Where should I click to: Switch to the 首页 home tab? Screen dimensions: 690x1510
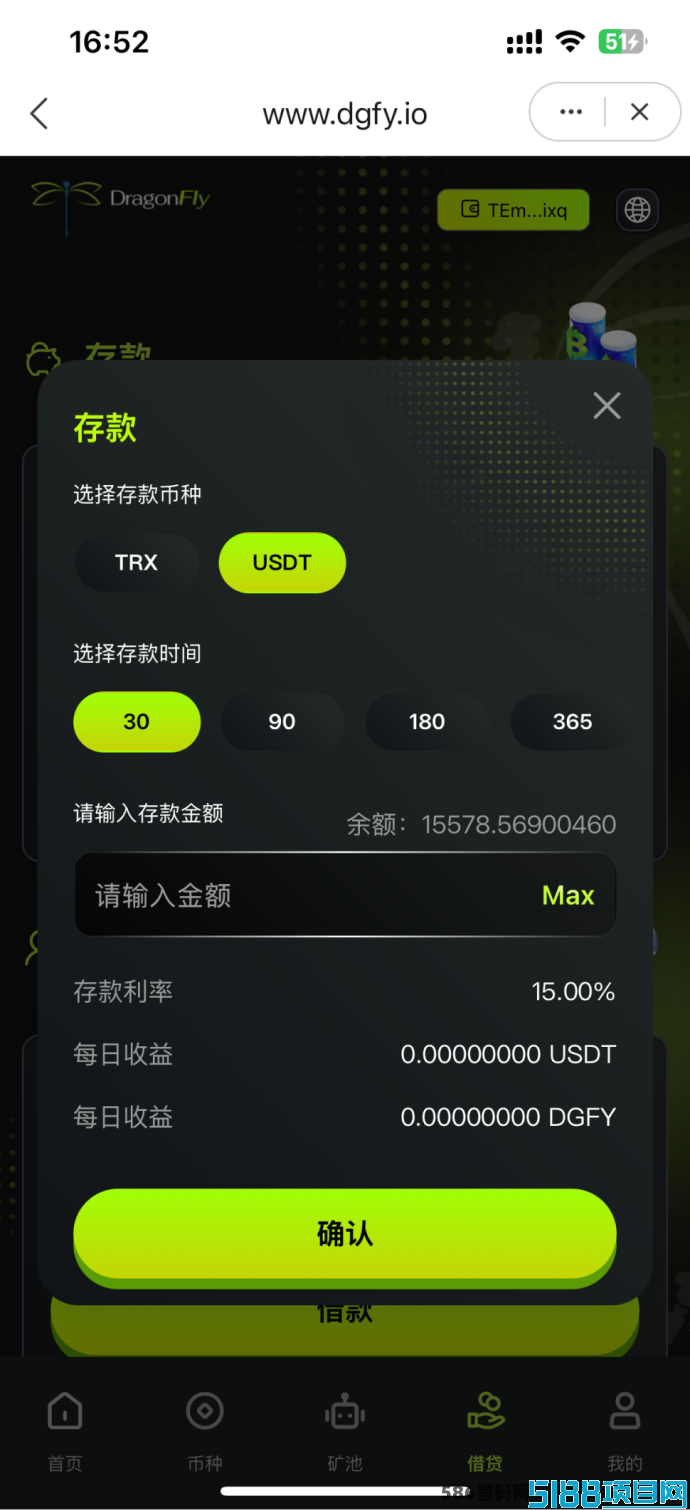[65, 1432]
